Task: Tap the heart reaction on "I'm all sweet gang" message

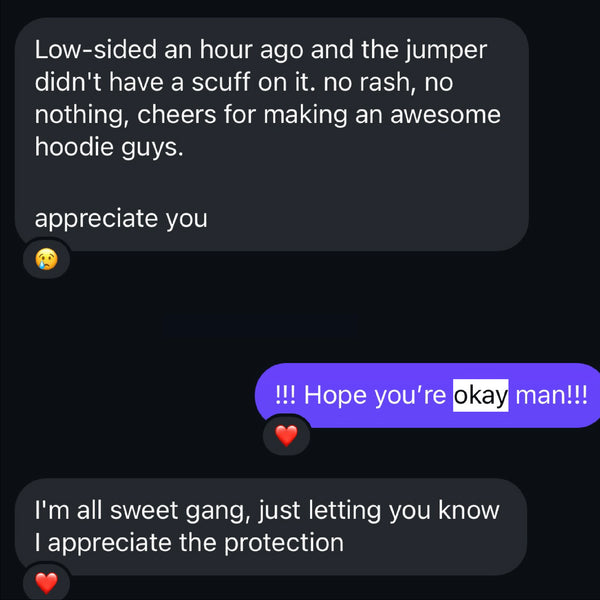Action: (x=46, y=582)
